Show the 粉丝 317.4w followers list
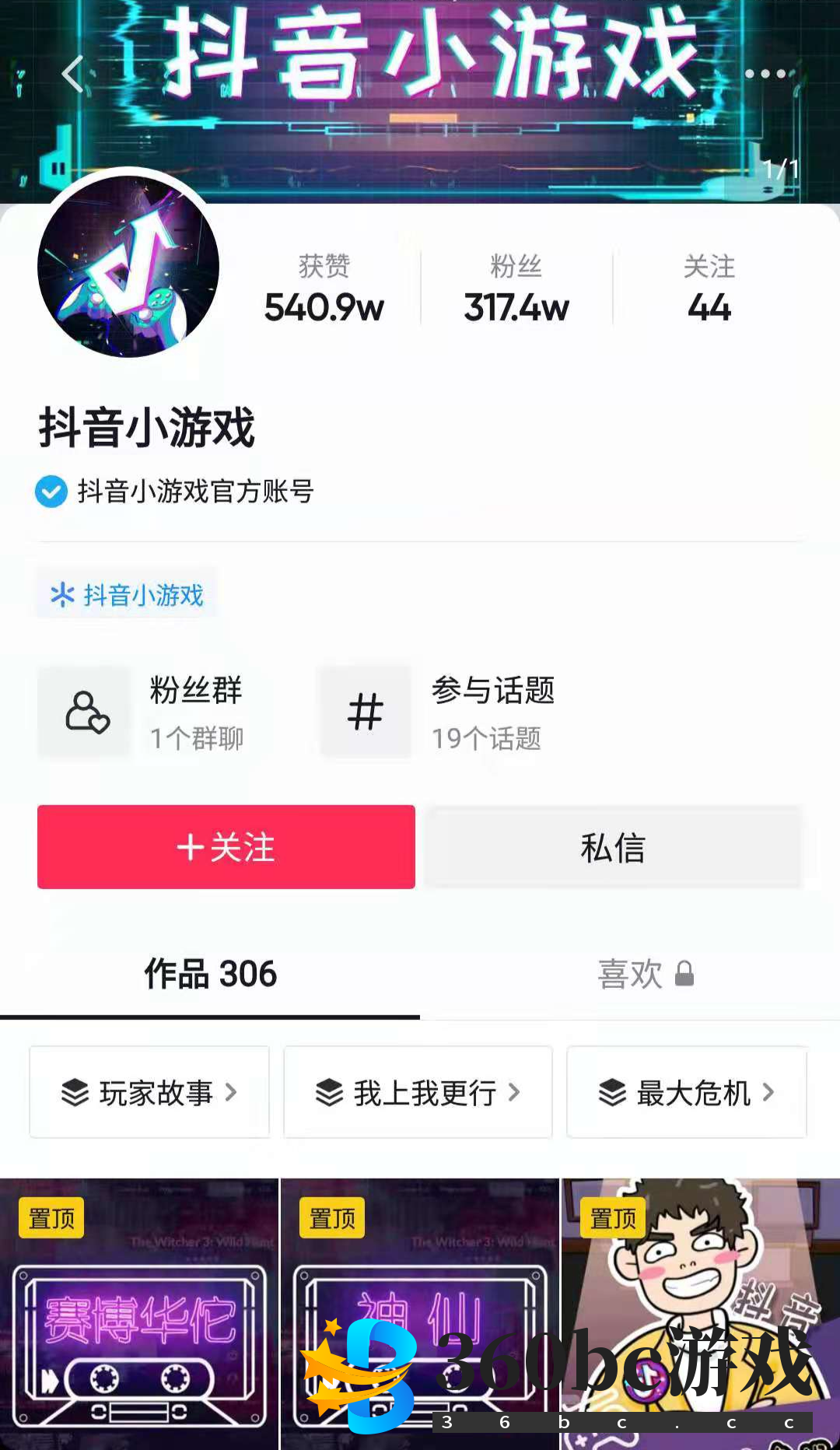 coord(516,289)
